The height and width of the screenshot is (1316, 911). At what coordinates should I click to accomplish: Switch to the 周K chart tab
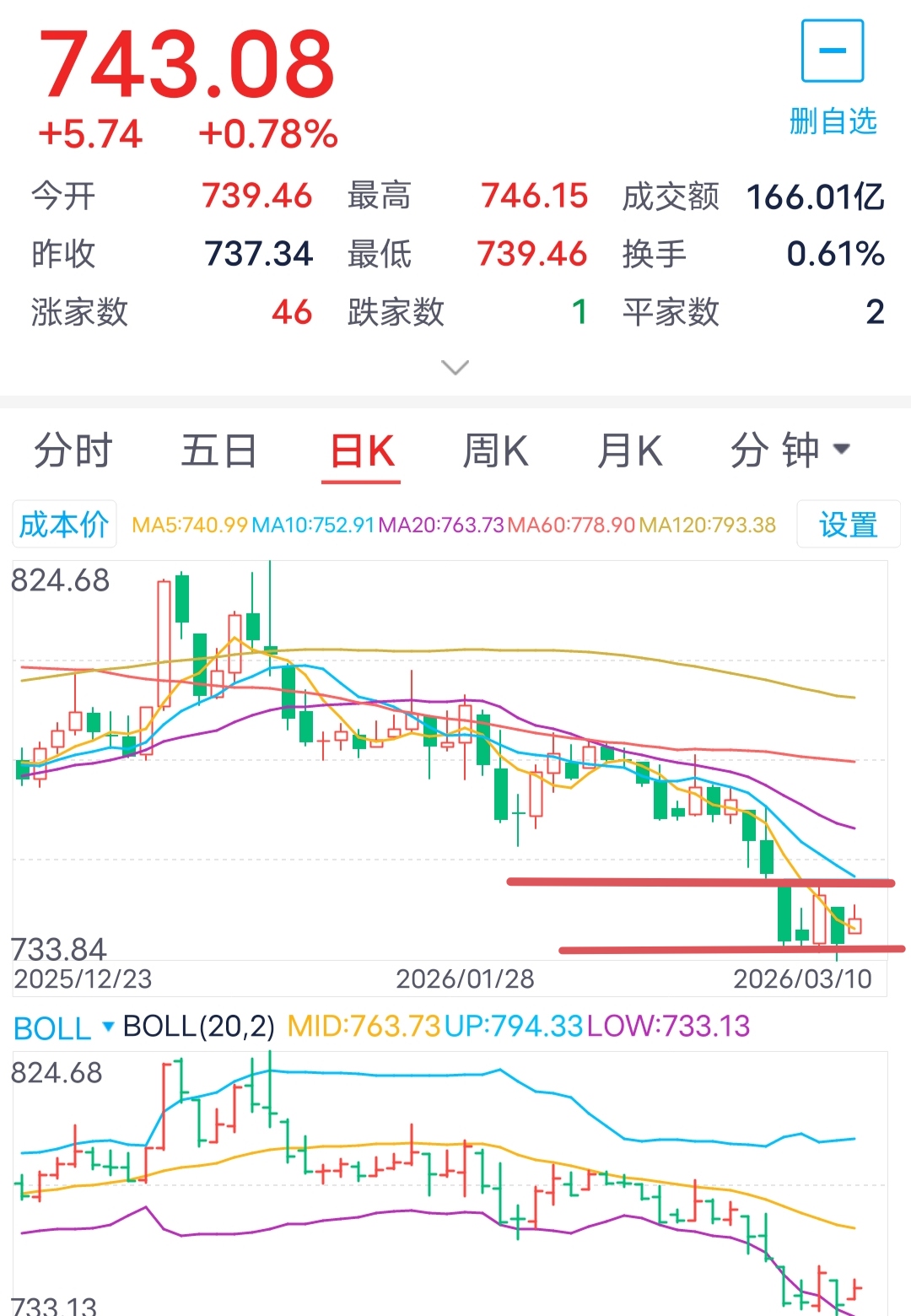coord(495,450)
